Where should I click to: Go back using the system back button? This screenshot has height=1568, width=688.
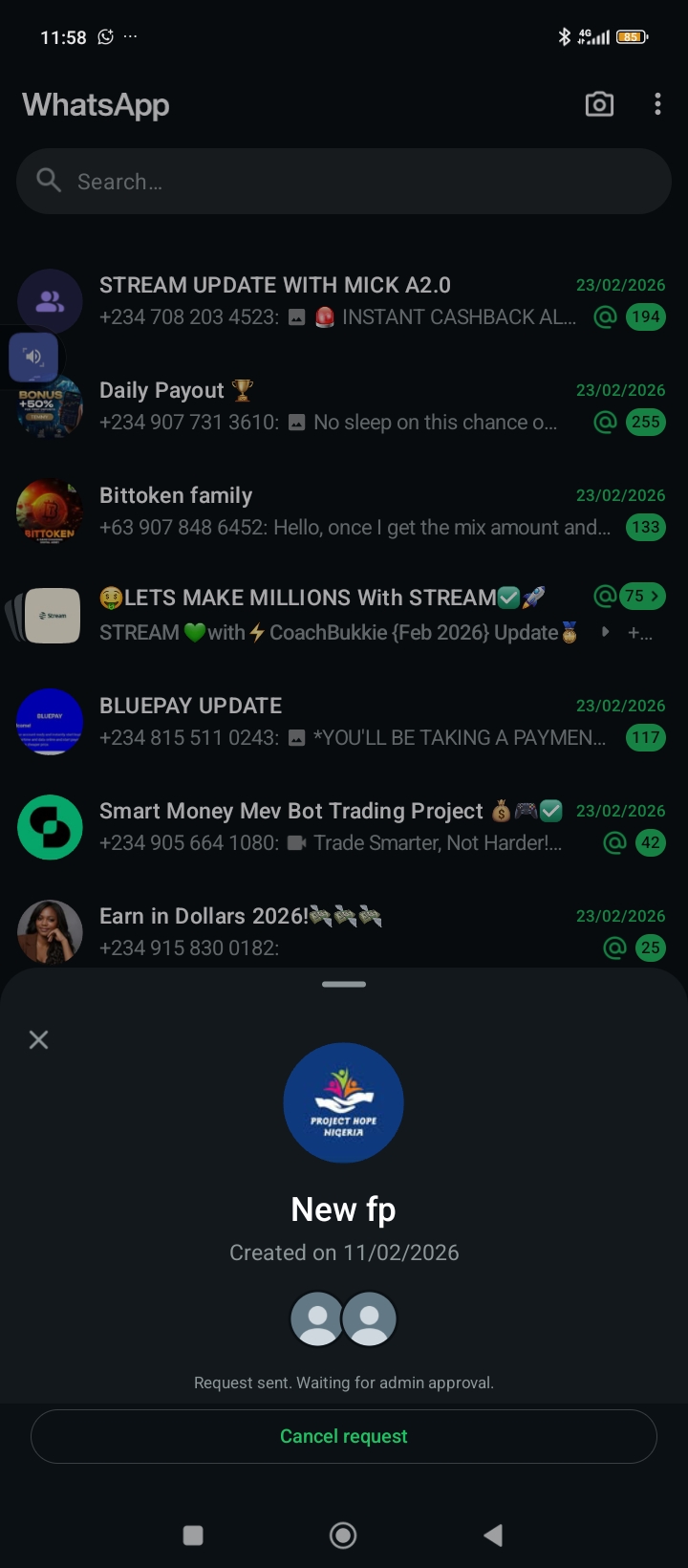click(493, 1535)
